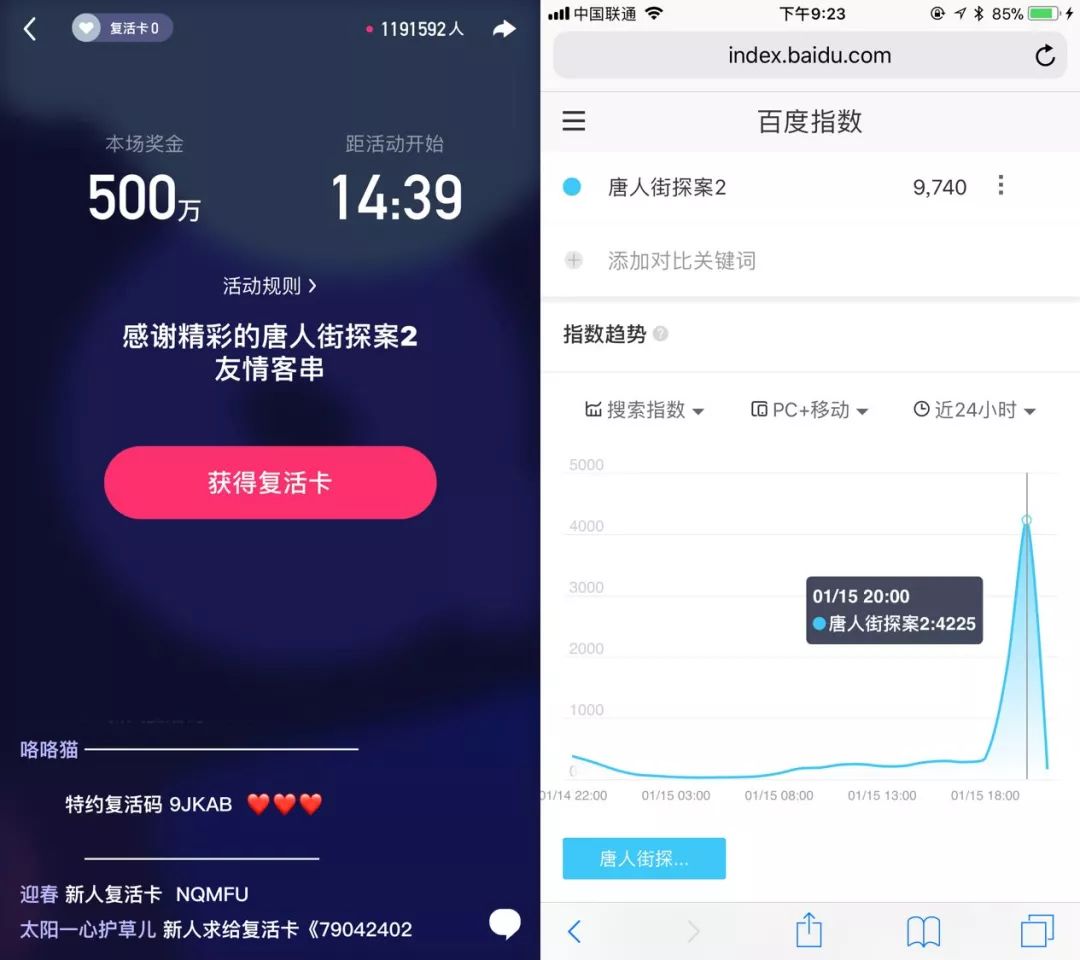The image size is (1080, 960).
Task: Tap the 获得复活卡 button
Action: tap(270, 483)
